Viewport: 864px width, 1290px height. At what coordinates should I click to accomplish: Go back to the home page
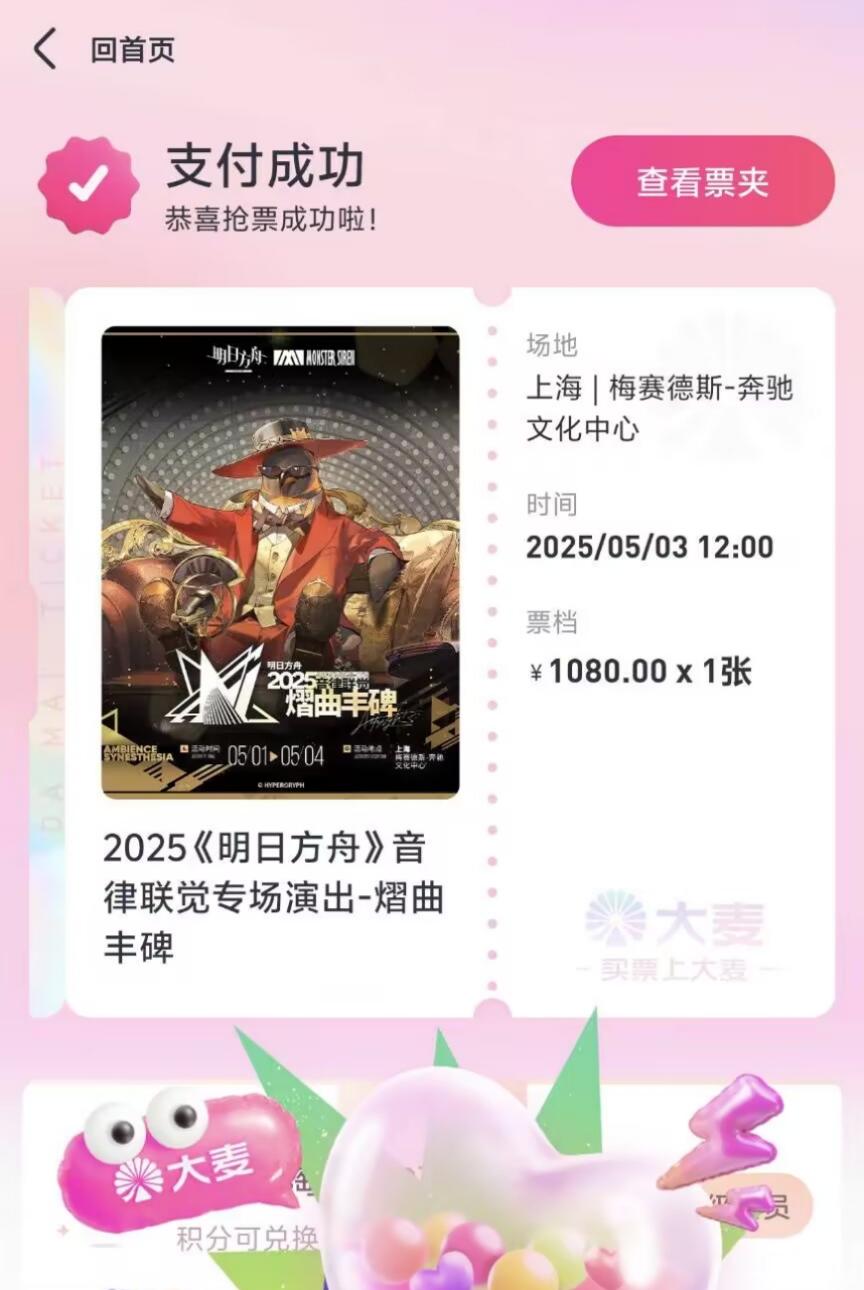[x=105, y=50]
